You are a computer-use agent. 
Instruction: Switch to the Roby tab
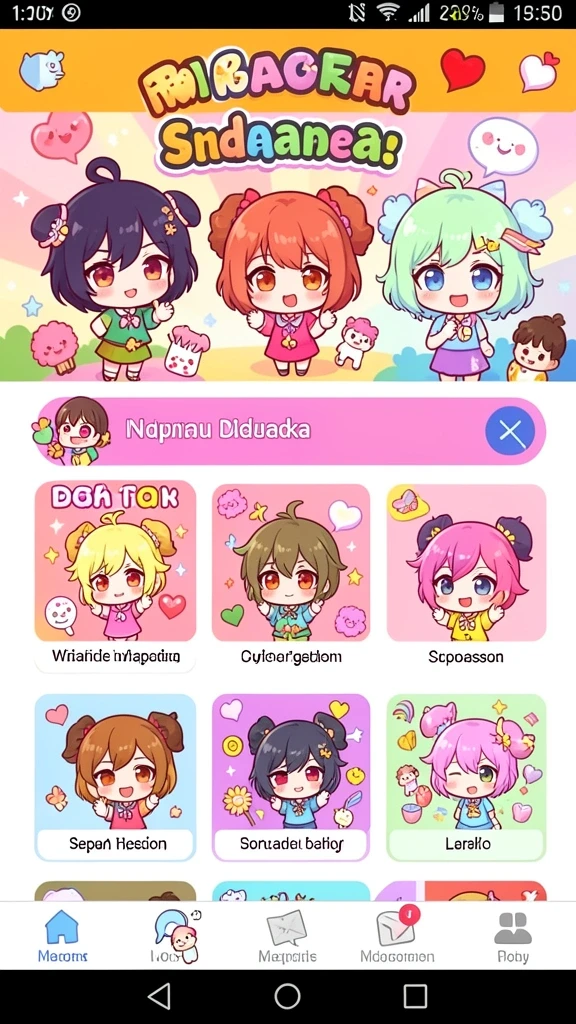click(x=513, y=937)
